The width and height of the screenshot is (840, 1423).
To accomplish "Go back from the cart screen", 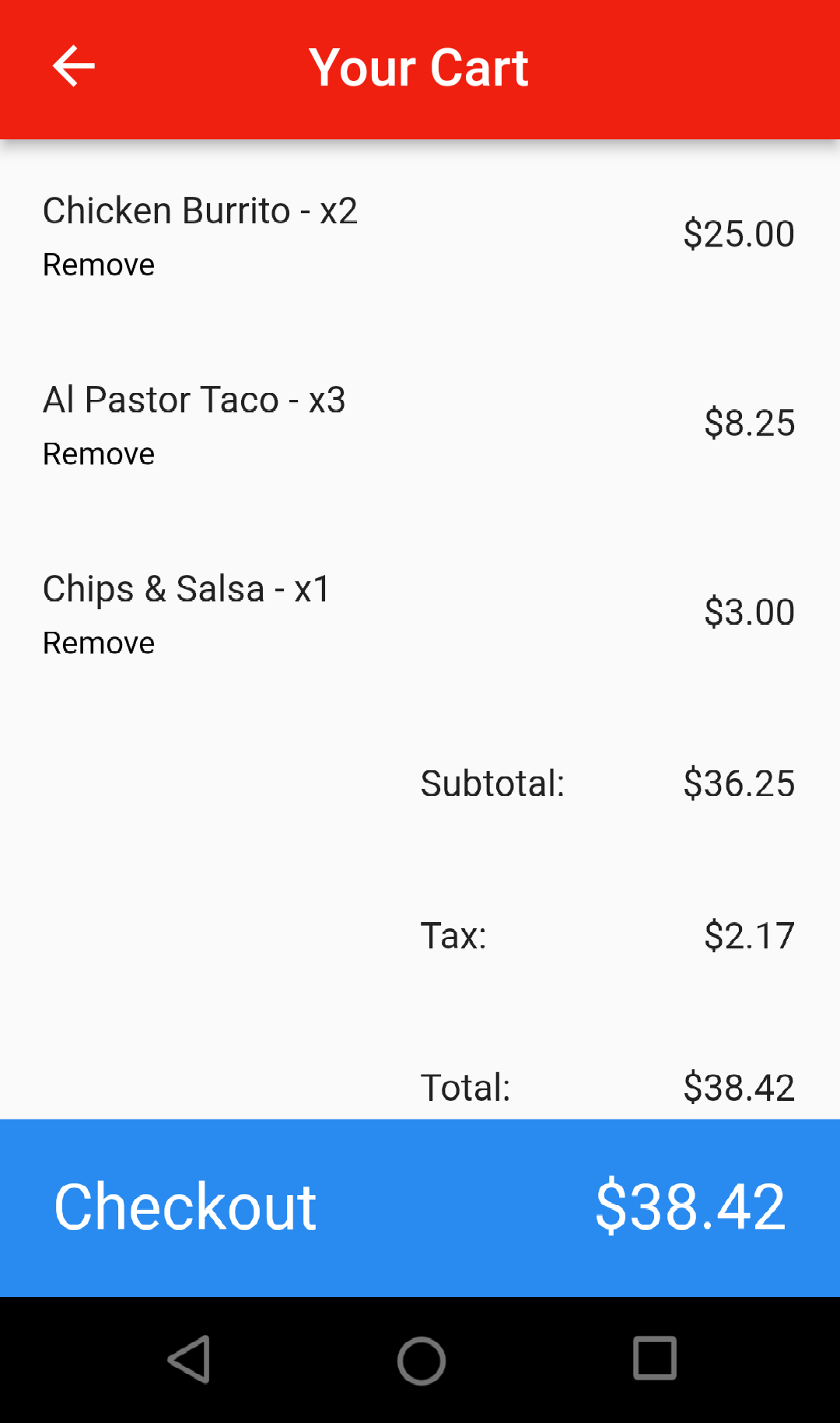I will coord(74,66).
